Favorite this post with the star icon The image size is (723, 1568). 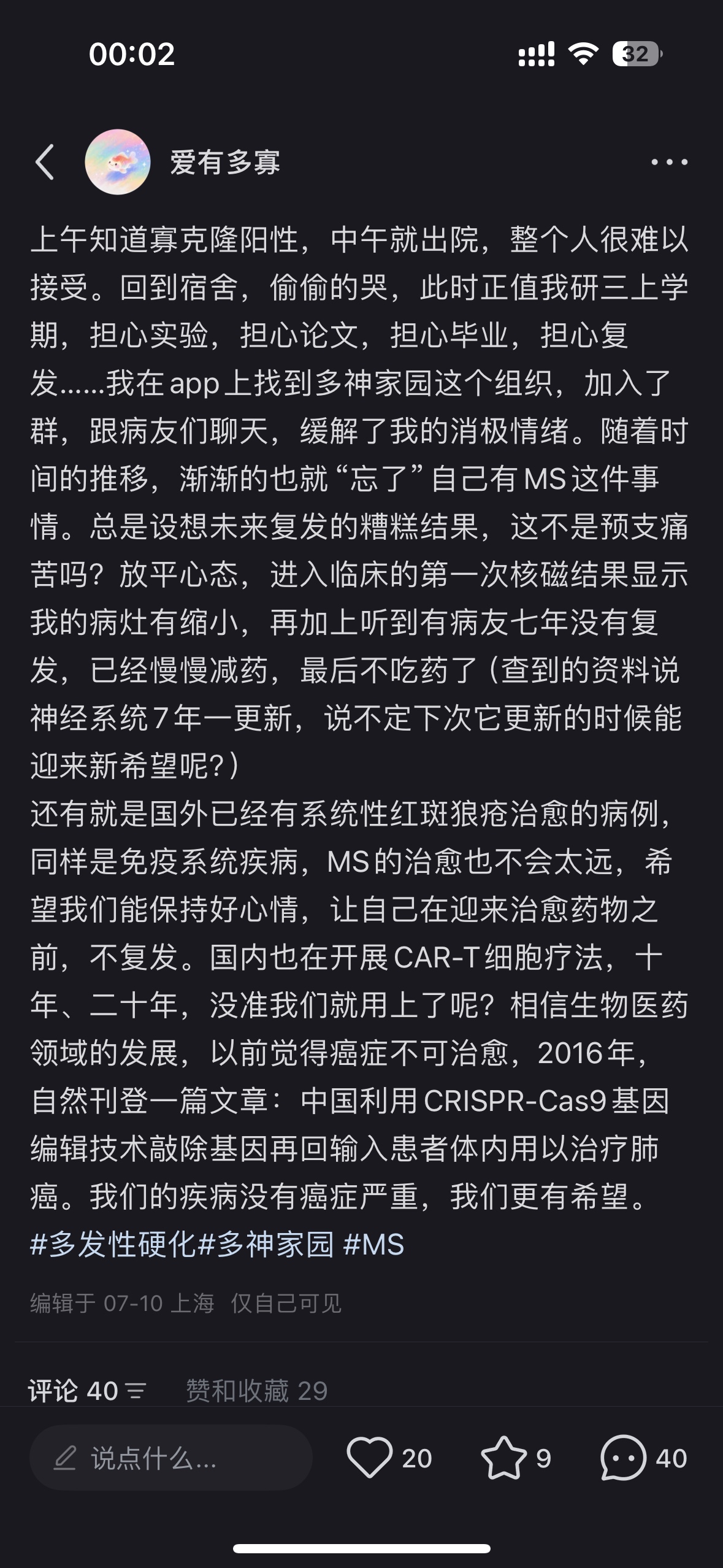(x=503, y=1458)
